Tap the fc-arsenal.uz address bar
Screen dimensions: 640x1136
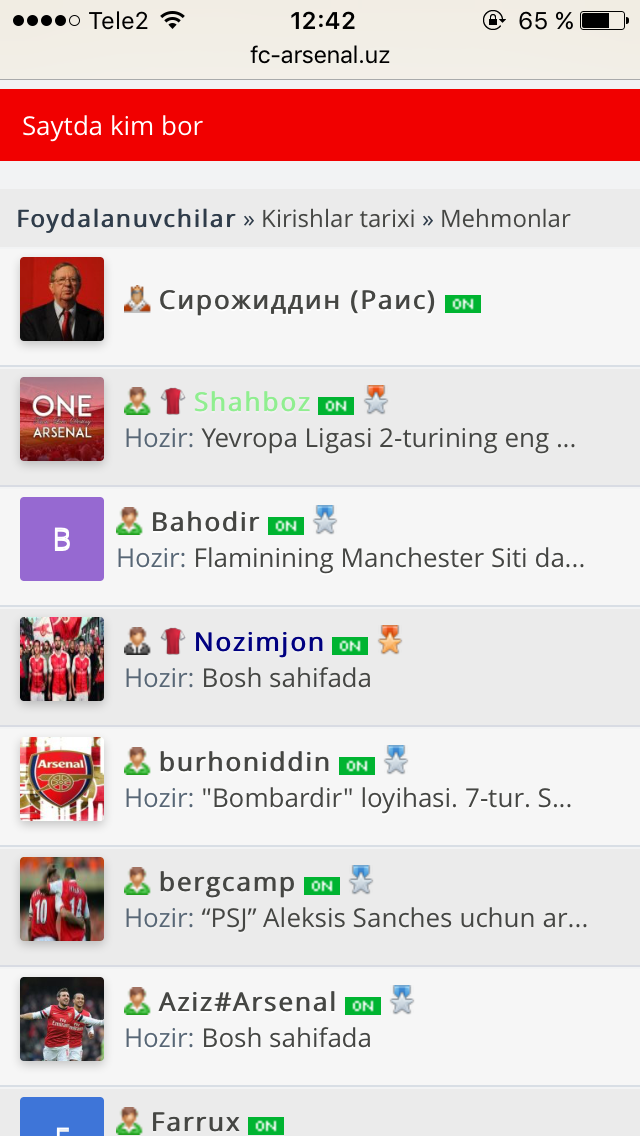320,54
